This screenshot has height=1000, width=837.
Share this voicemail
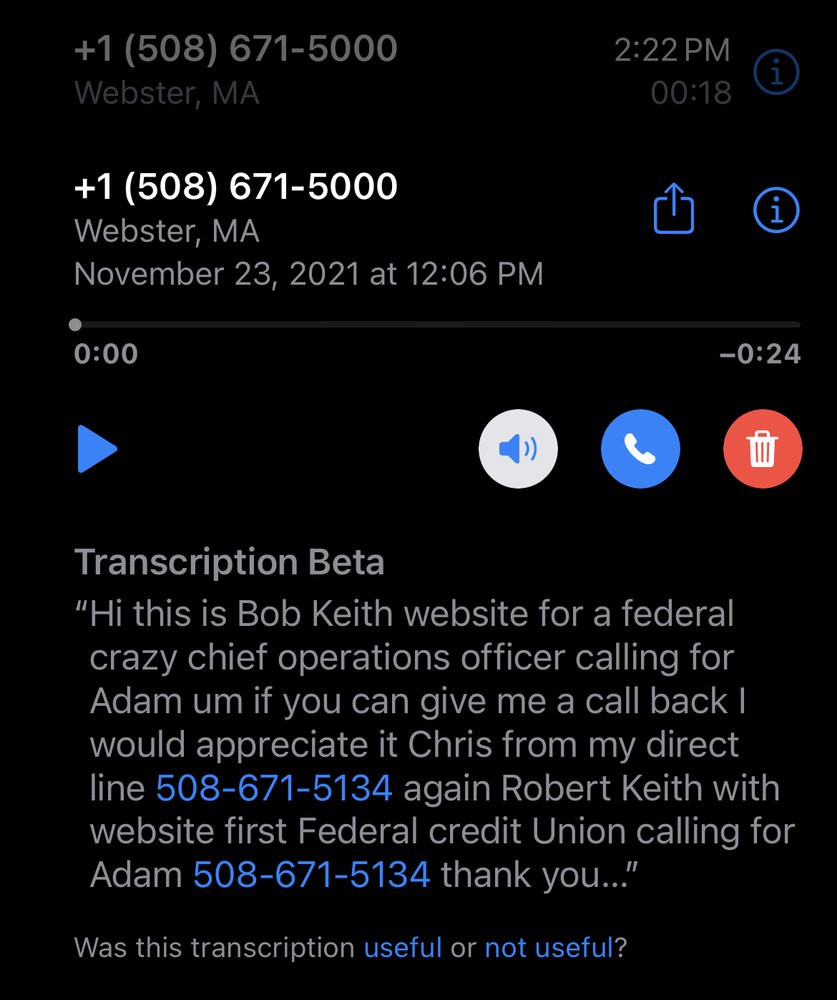674,211
